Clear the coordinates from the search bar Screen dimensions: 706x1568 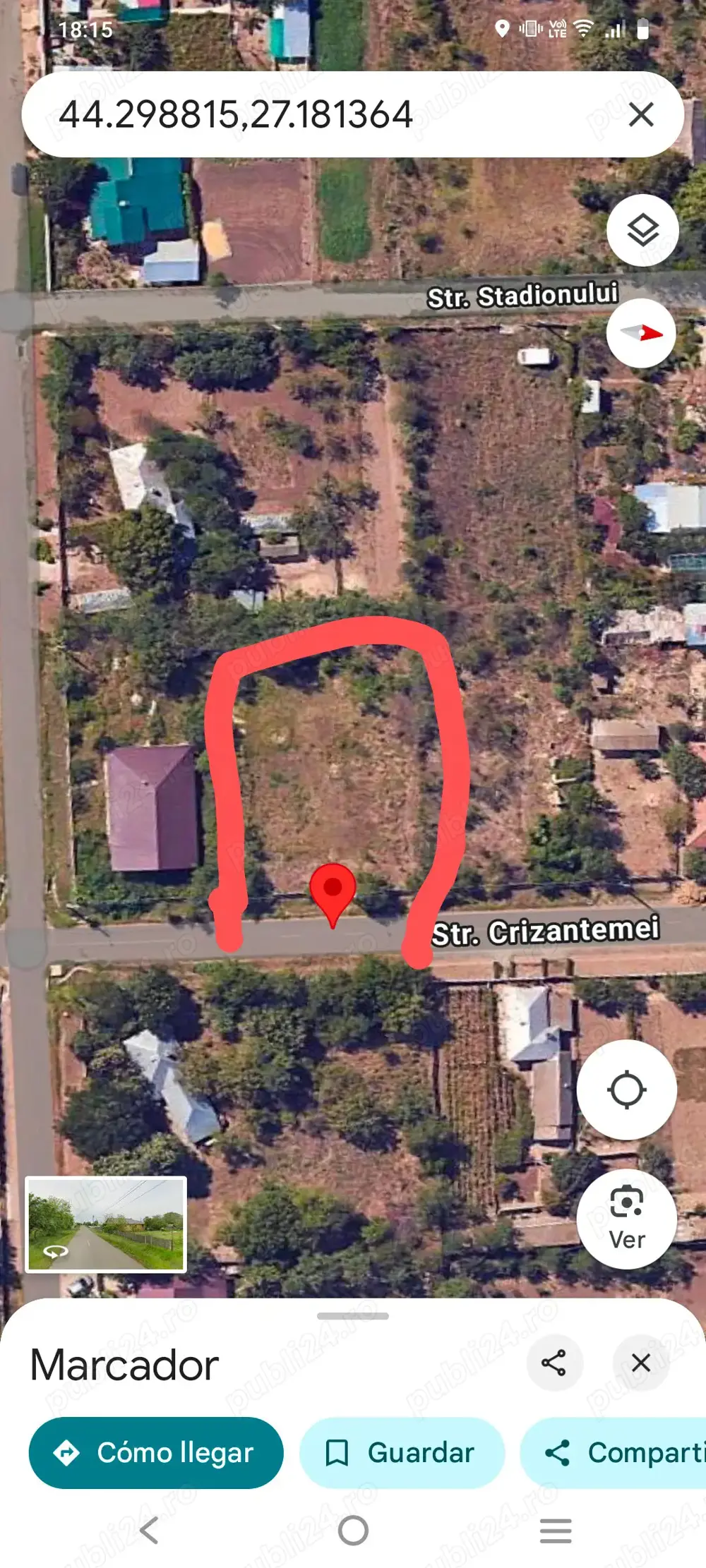(x=640, y=114)
